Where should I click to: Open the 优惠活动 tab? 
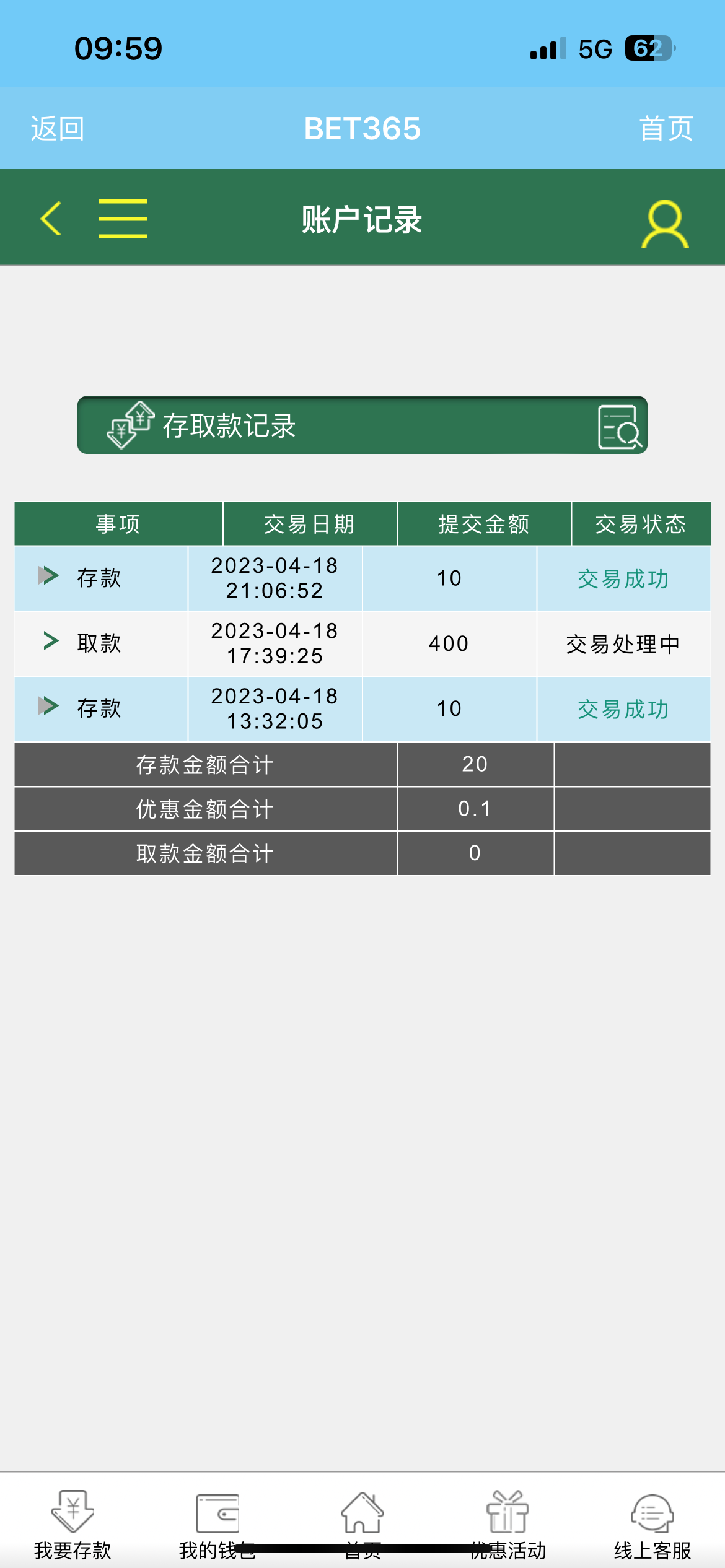[507, 1523]
